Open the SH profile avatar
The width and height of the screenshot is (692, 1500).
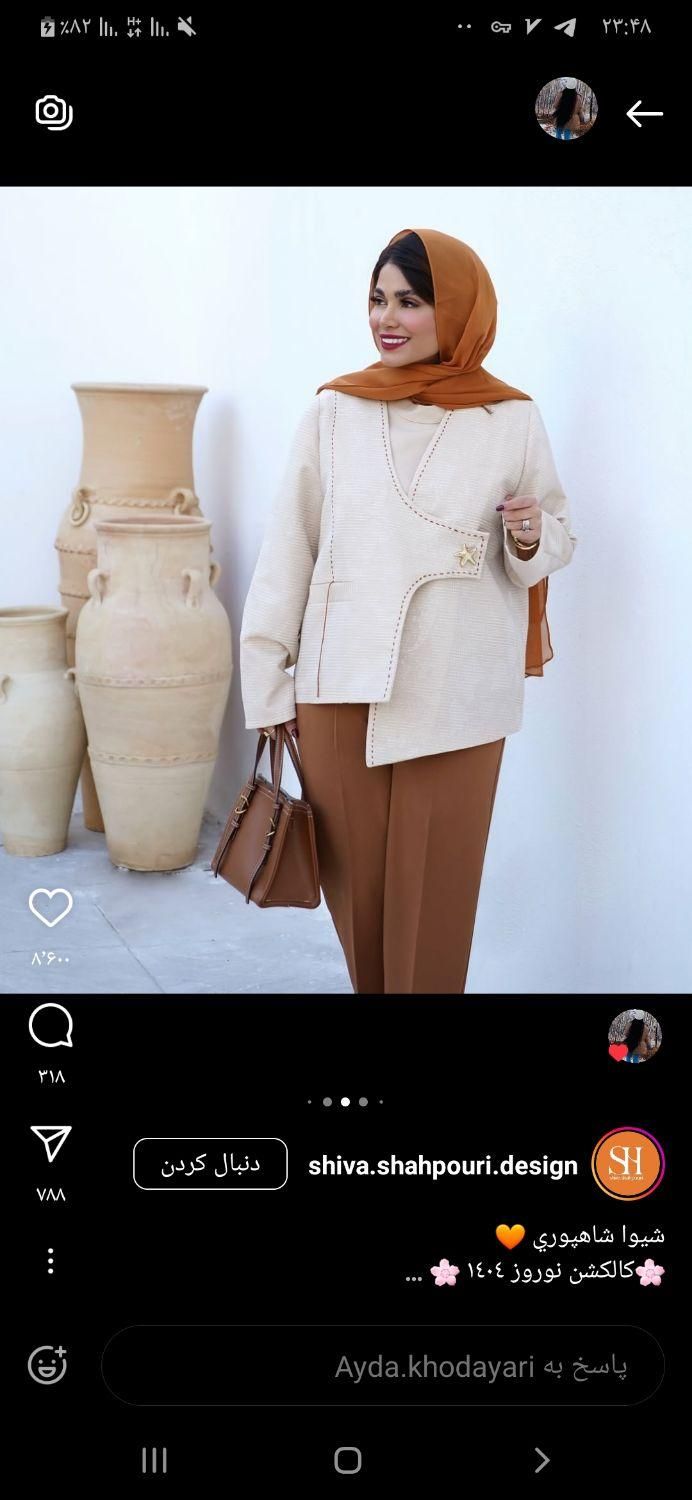tap(627, 1163)
